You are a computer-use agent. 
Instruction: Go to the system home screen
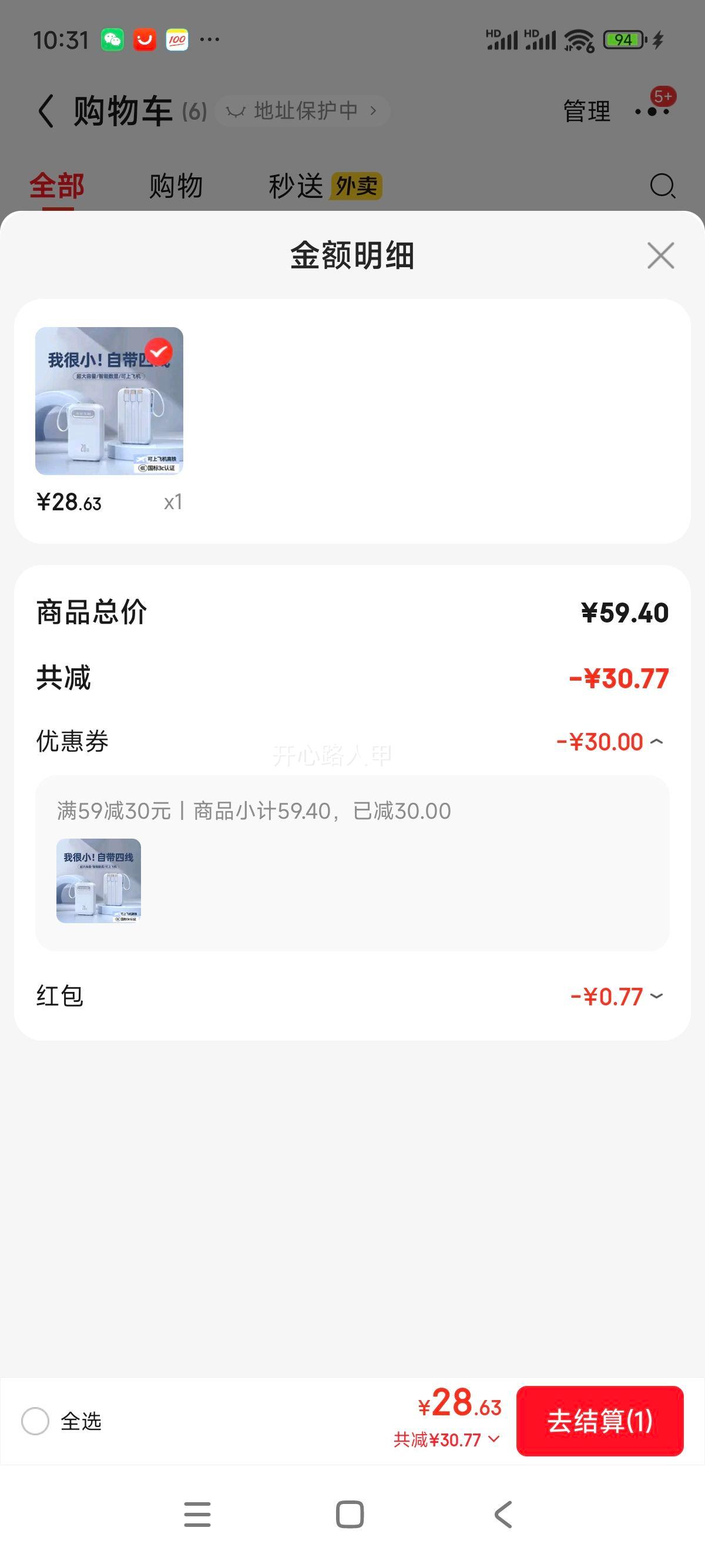pos(350,1514)
